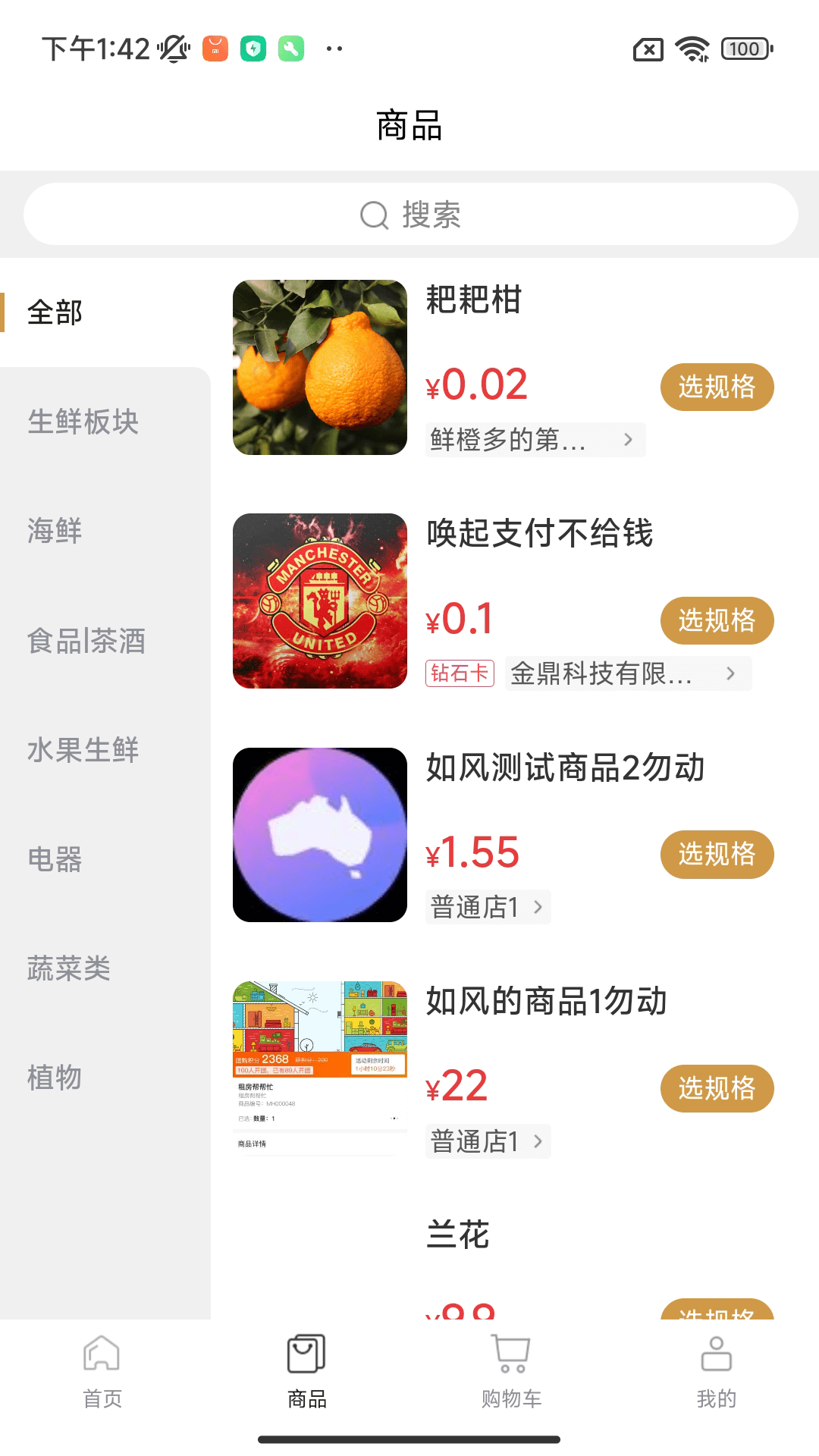The height and width of the screenshot is (1456, 819).
Task: Visit the 金鼎科技有限… store
Action: tap(627, 673)
